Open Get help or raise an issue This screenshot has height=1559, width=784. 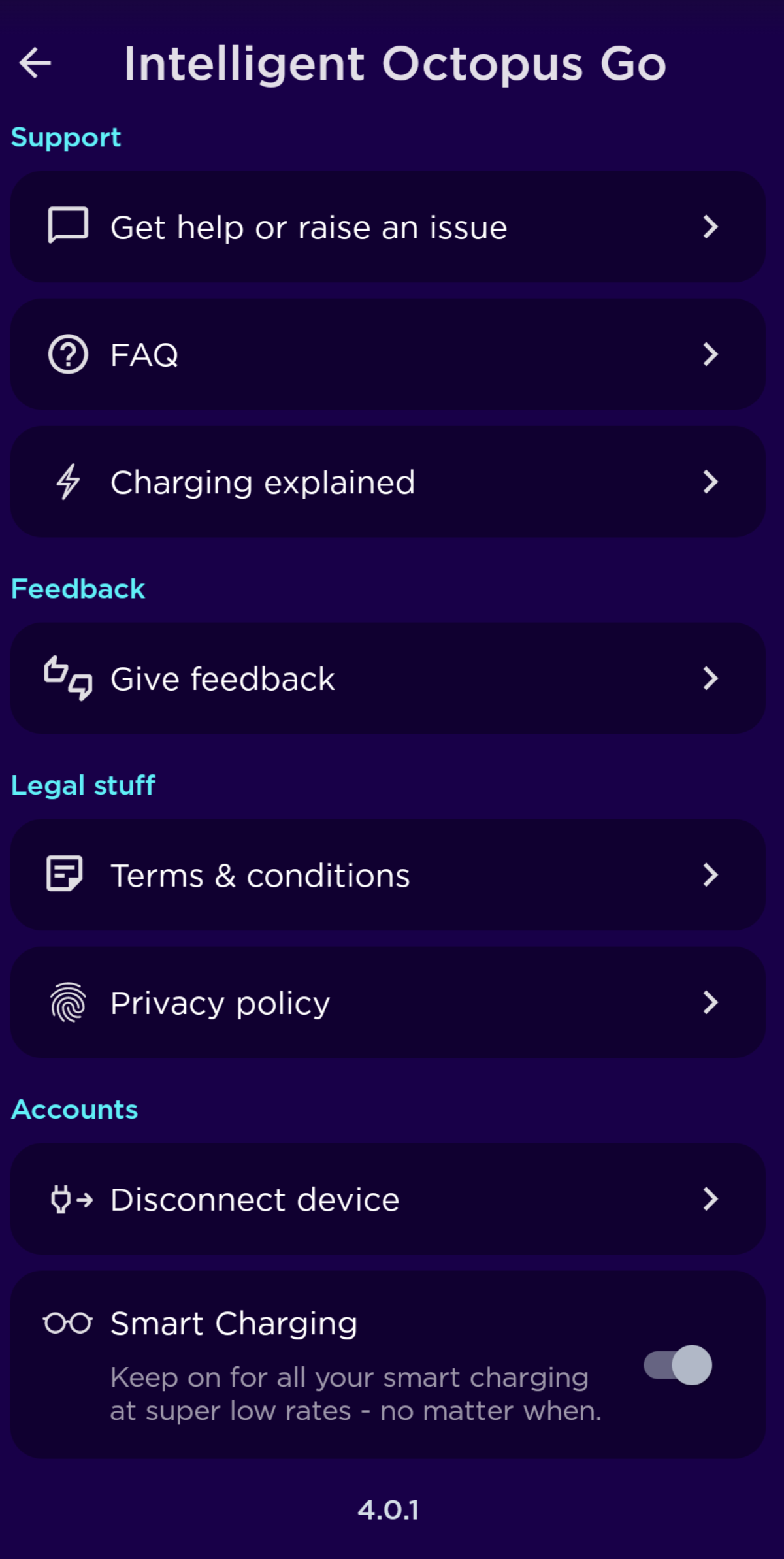point(388,227)
